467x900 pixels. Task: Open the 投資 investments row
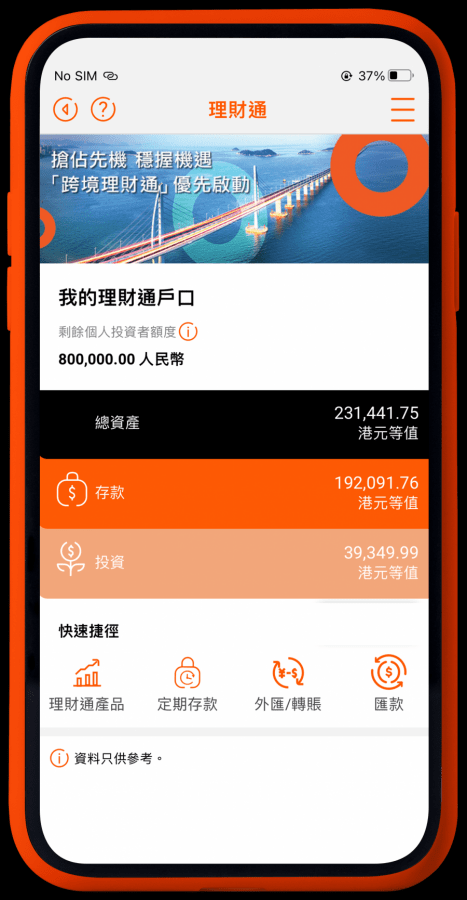[x=234, y=564]
